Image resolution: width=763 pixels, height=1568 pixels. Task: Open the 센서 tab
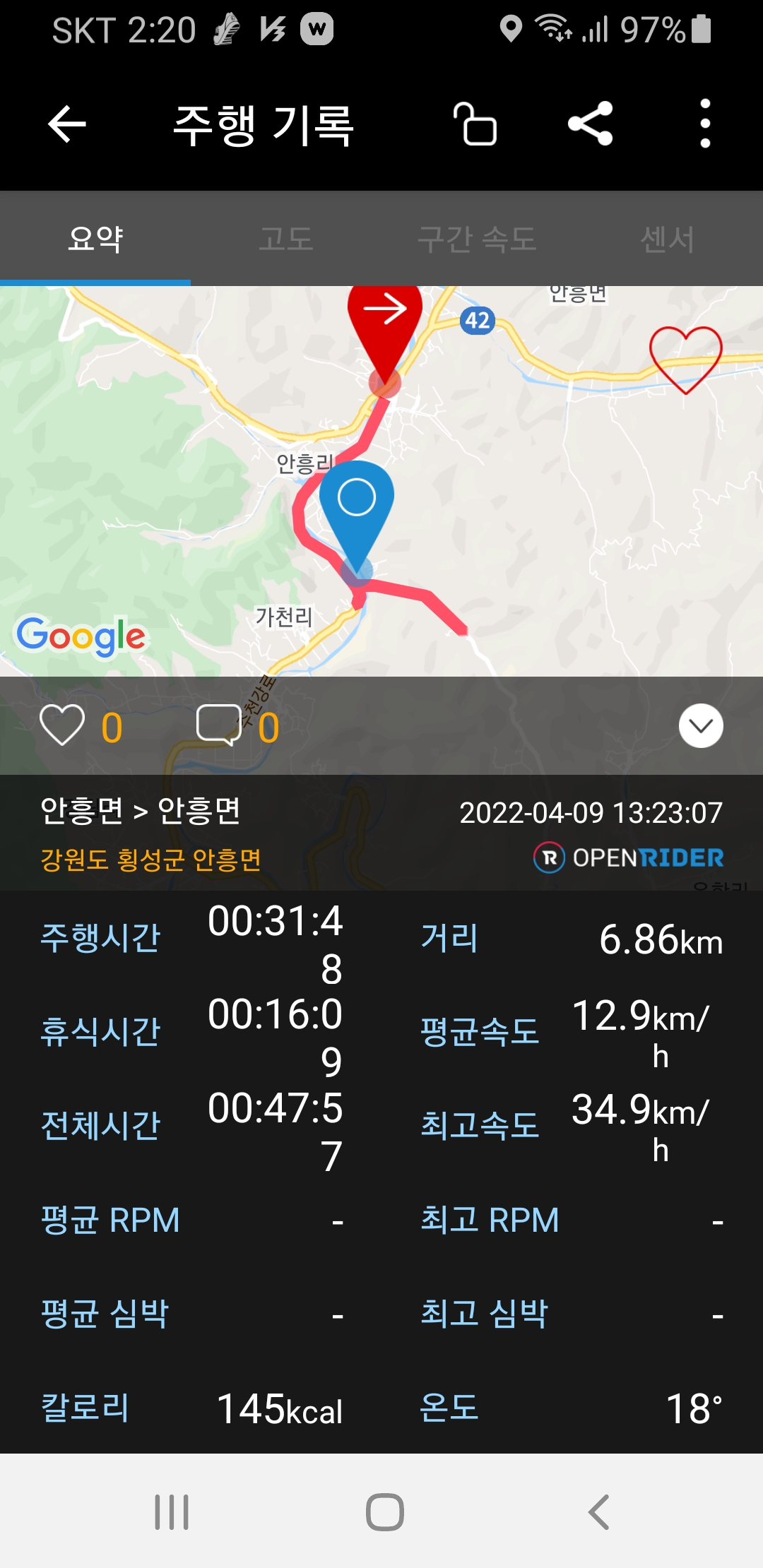coord(668,239)
